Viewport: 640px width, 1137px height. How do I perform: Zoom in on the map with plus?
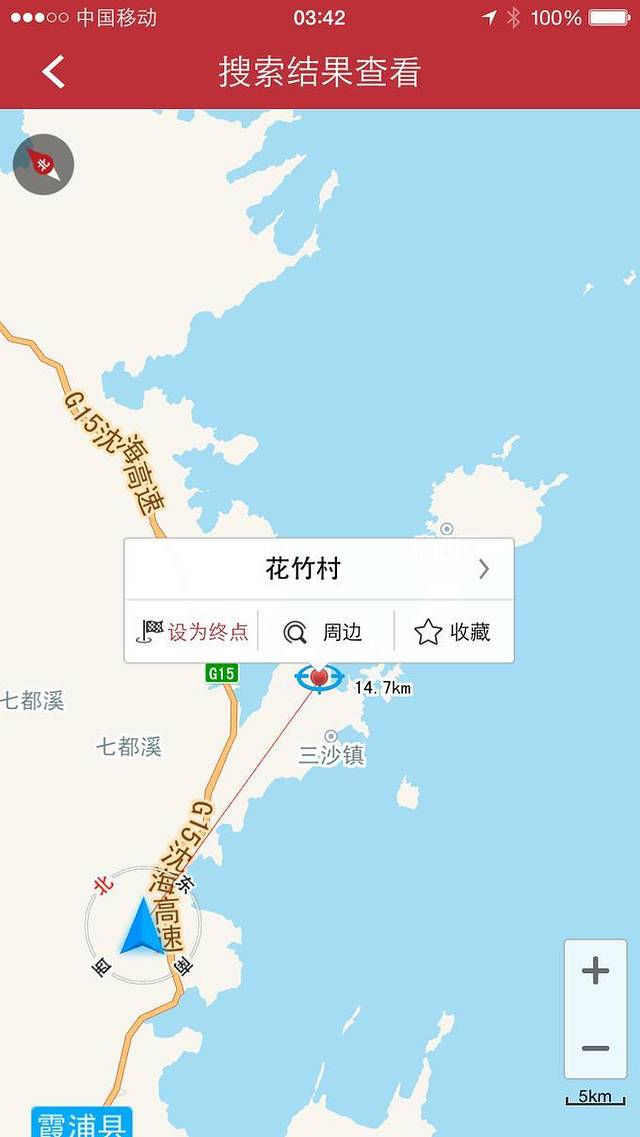coord(595,971)
